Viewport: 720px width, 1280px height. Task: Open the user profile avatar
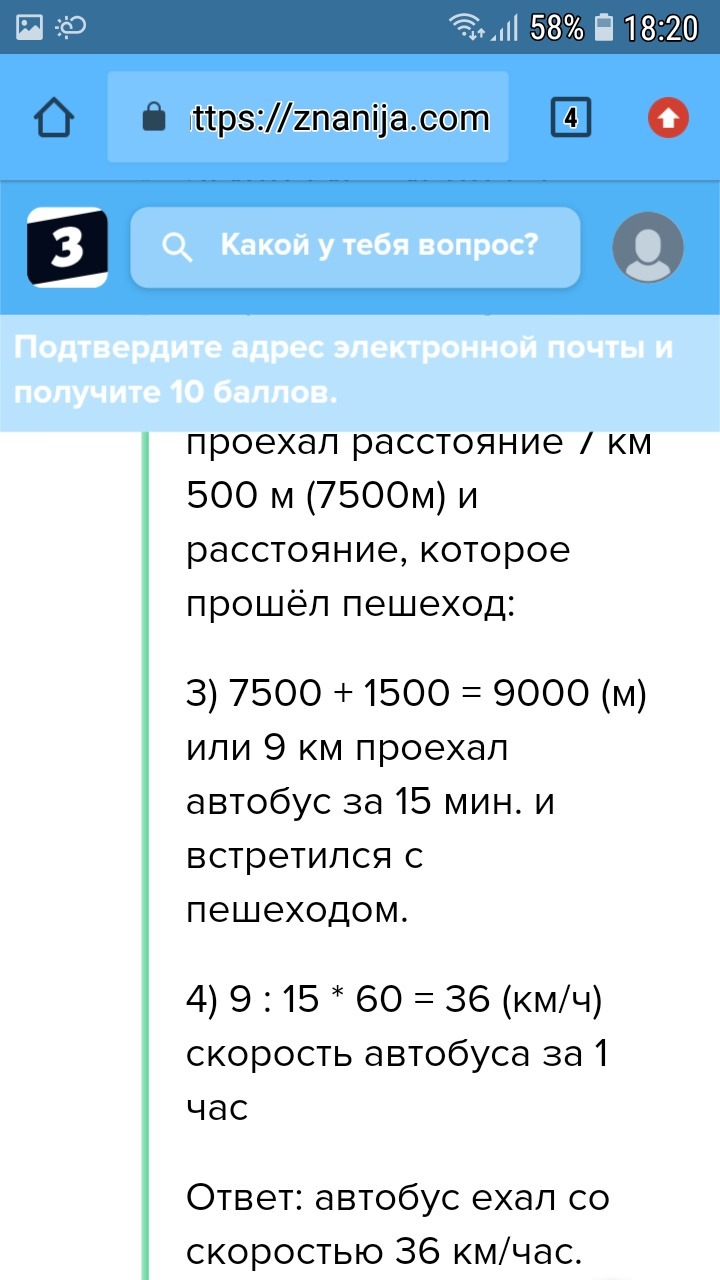[x=647, y=247]
